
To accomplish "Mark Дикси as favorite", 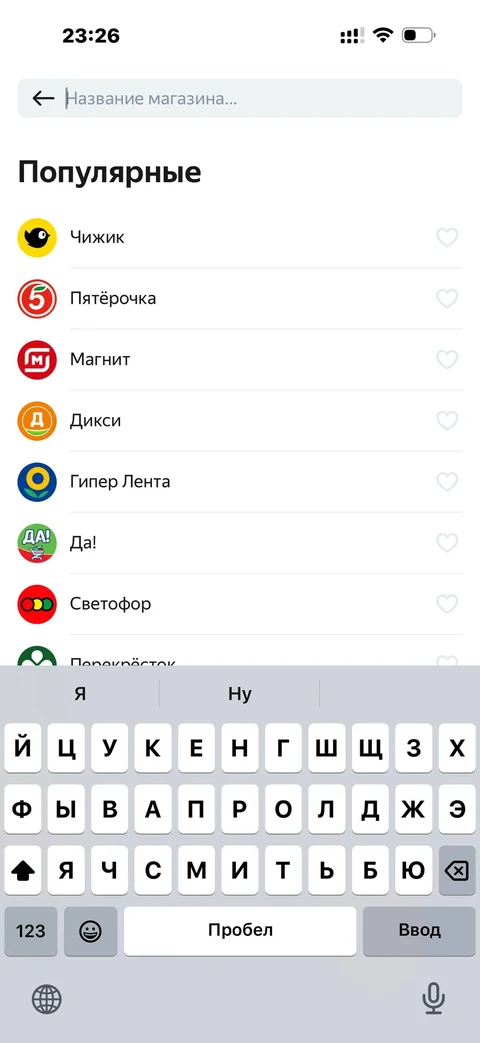I will [x=447, y=421].
